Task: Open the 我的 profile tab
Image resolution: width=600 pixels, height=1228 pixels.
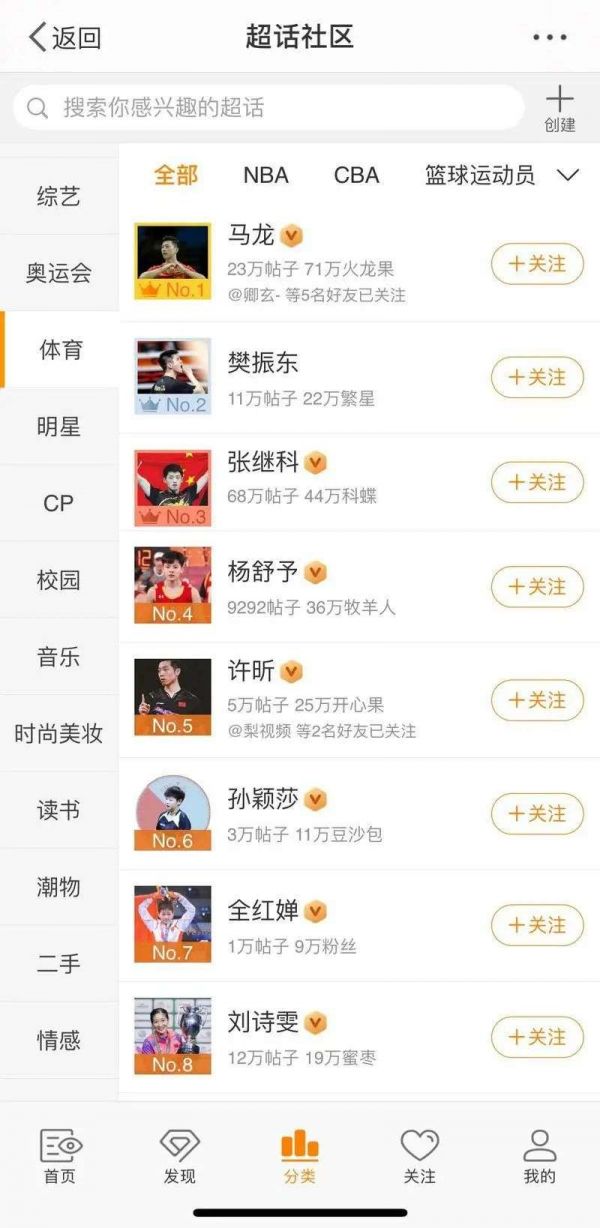Action: [x=539, y=1157]
